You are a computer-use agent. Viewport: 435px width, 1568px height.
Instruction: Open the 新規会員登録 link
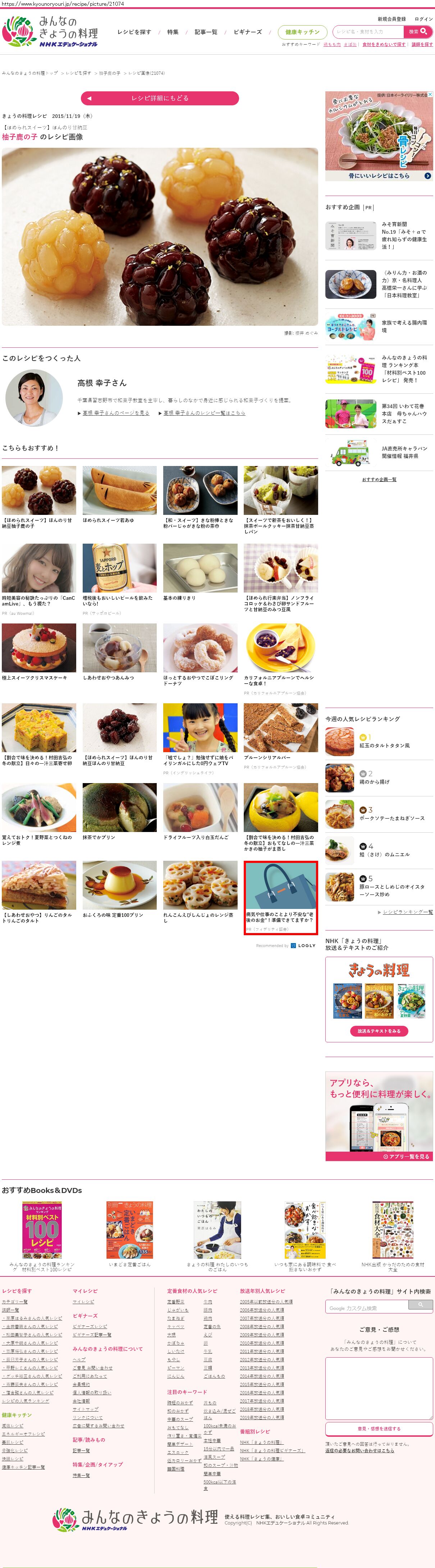coord(391,19)
